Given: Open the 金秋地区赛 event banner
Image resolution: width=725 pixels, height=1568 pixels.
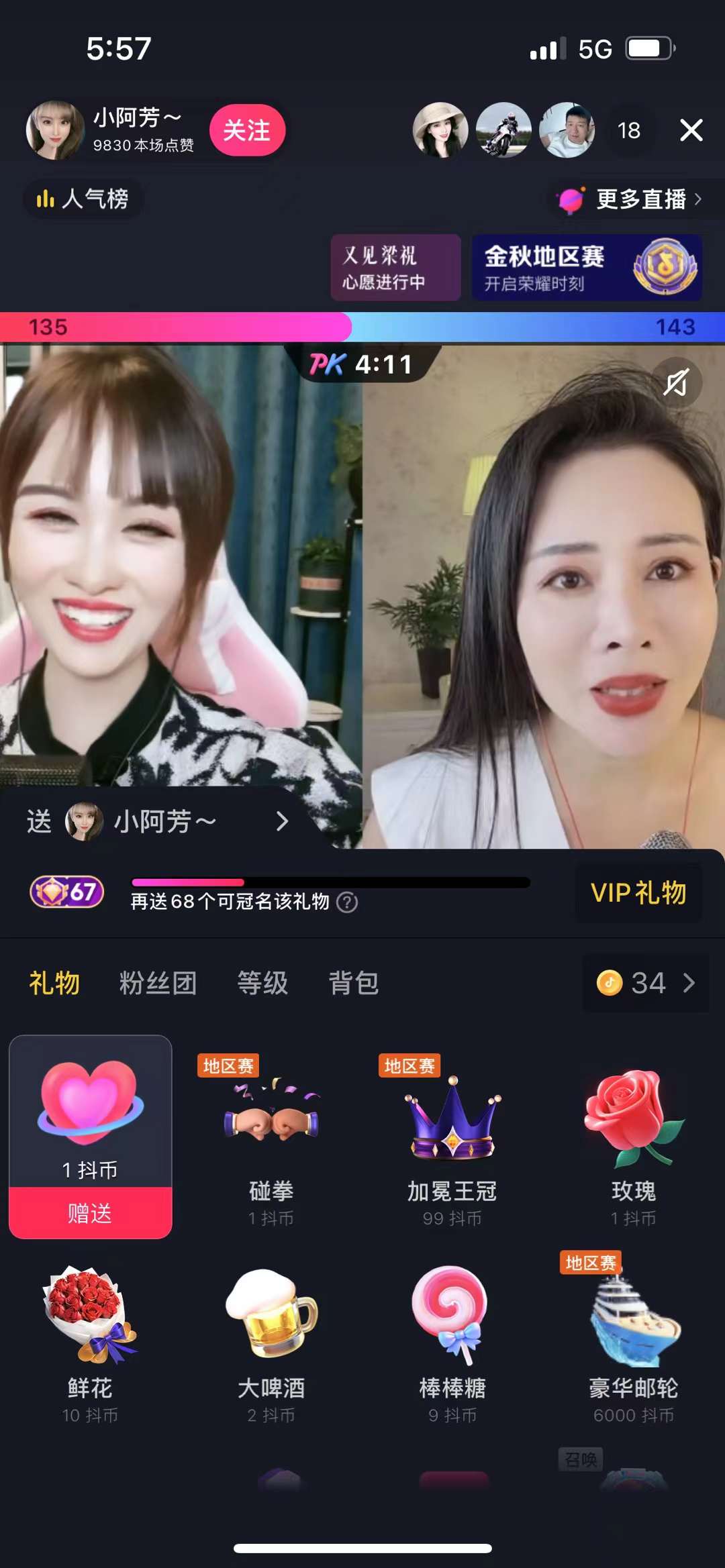Looking at the screenshot, I should (587, 268).
